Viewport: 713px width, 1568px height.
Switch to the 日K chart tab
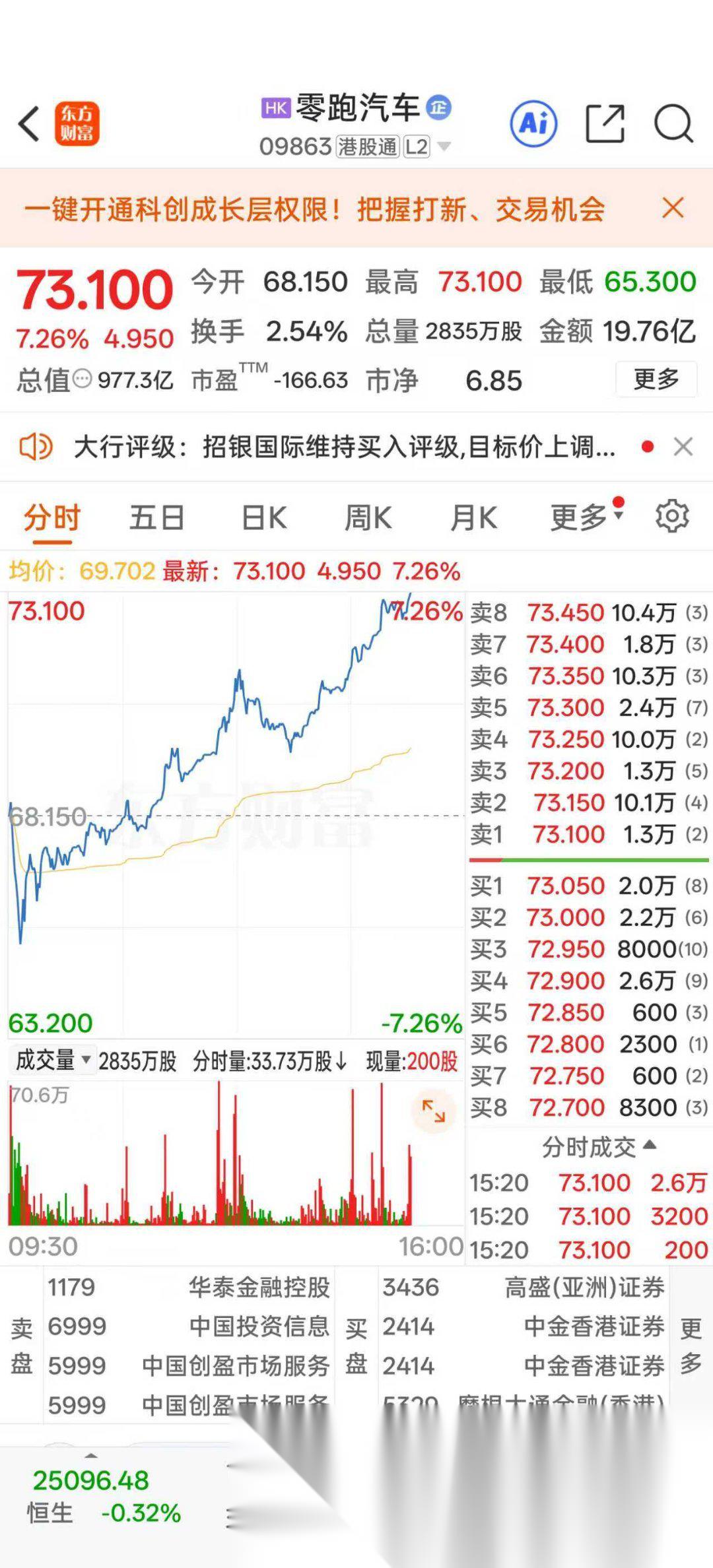(x=263, y=518)
